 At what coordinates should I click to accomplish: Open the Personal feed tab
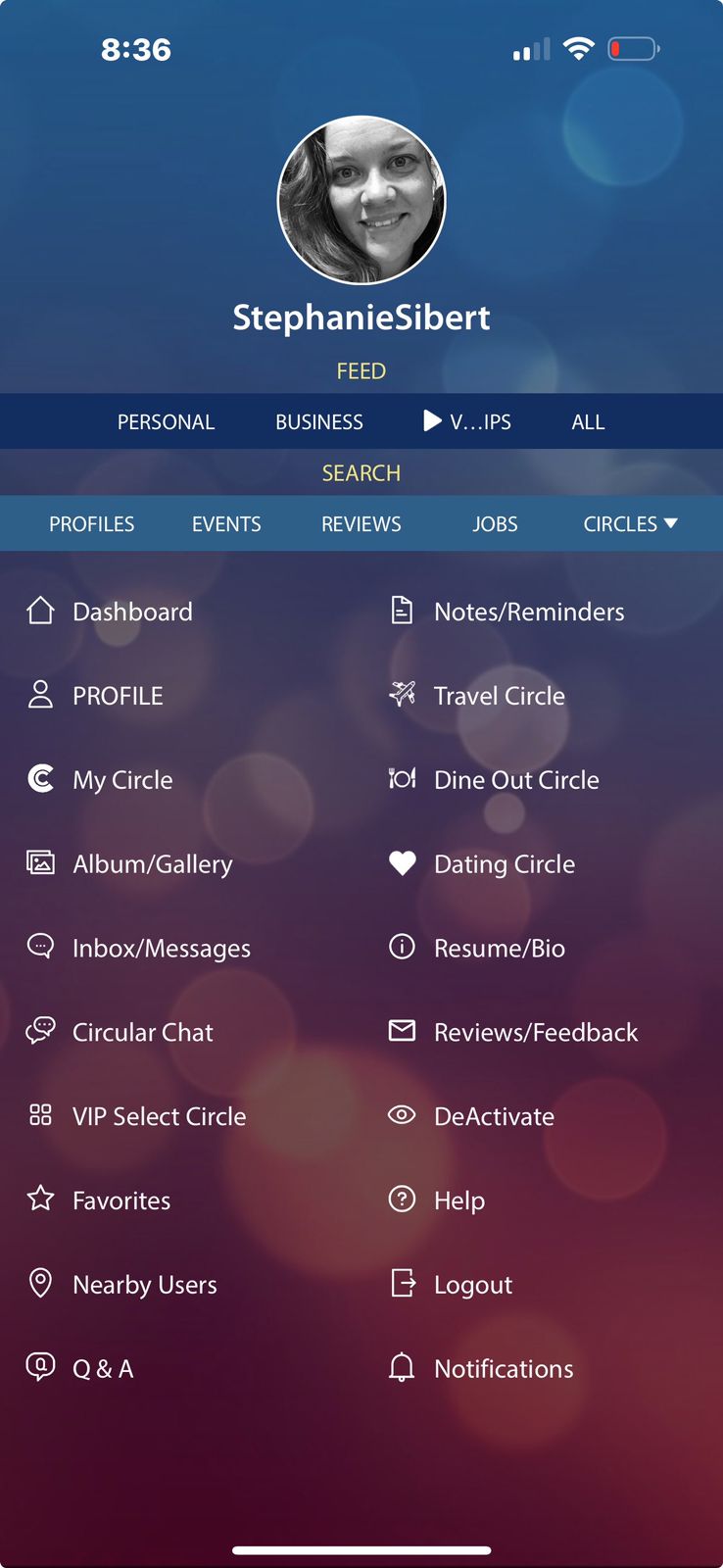click(166, 422)
